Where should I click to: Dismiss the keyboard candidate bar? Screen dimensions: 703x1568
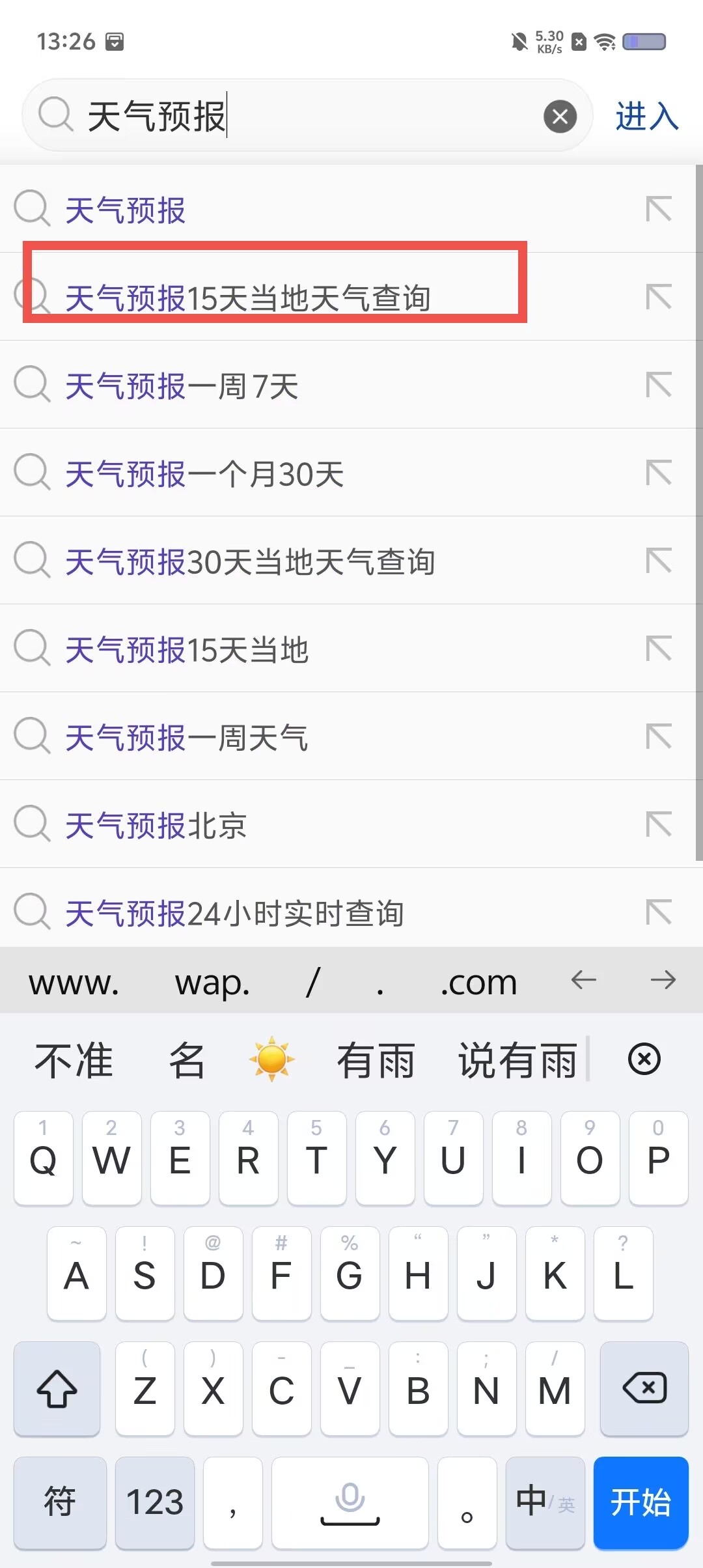tap(644, 1059)
